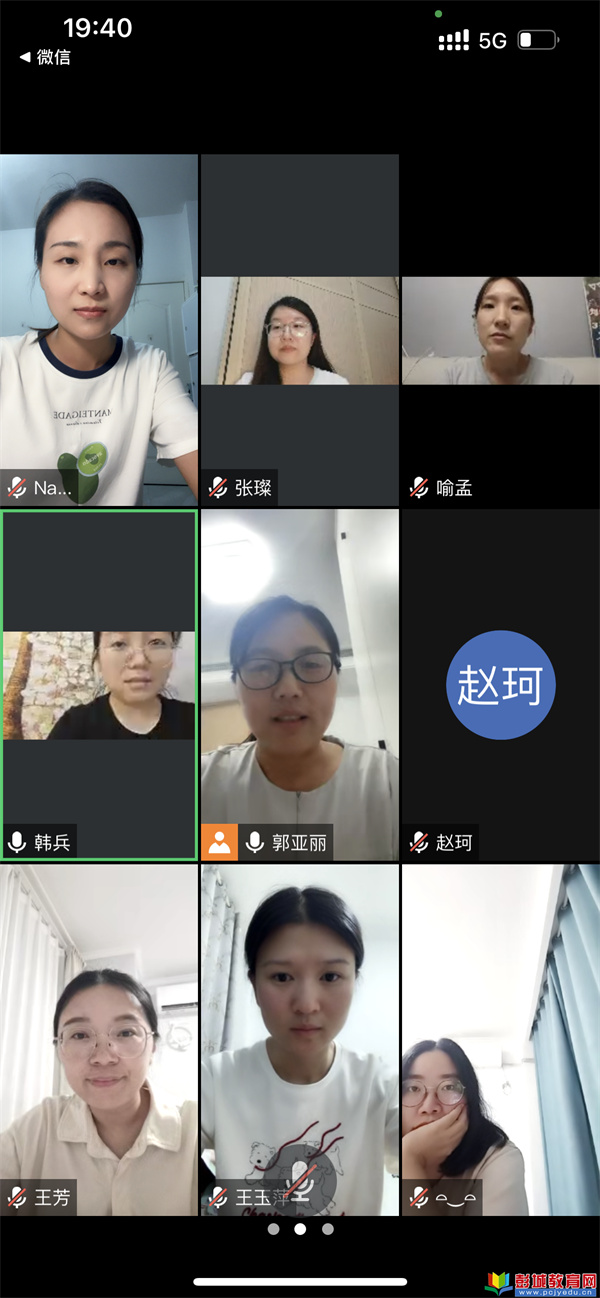Select the ^_^ participant's video tile
Image resolution: width=600 pixels, height=1298 pixels.
[500, 1040]
